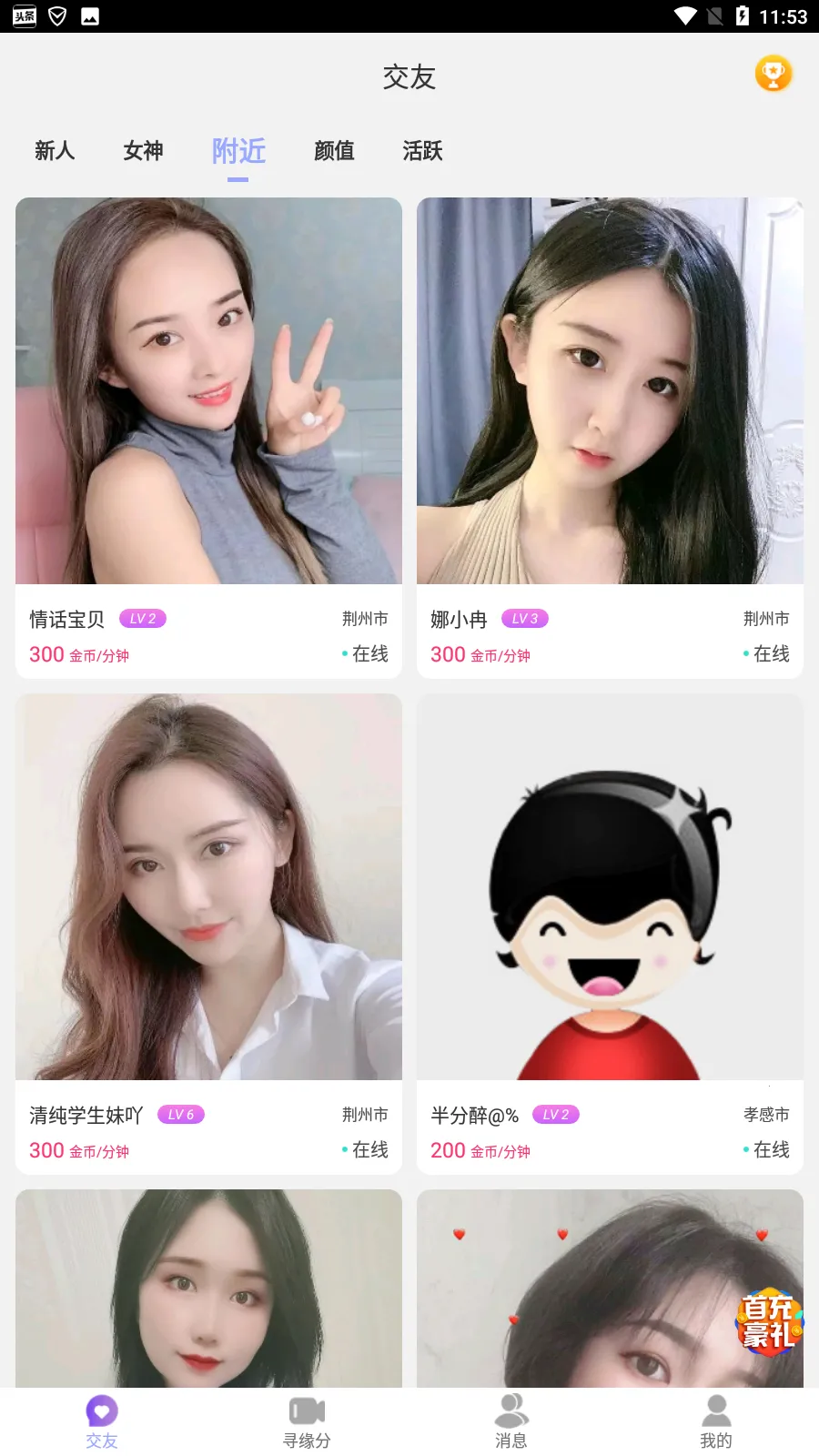819x1456 pixels.
Task: Switch to the 颜值 tab
Action: click(x=334, y=150)
